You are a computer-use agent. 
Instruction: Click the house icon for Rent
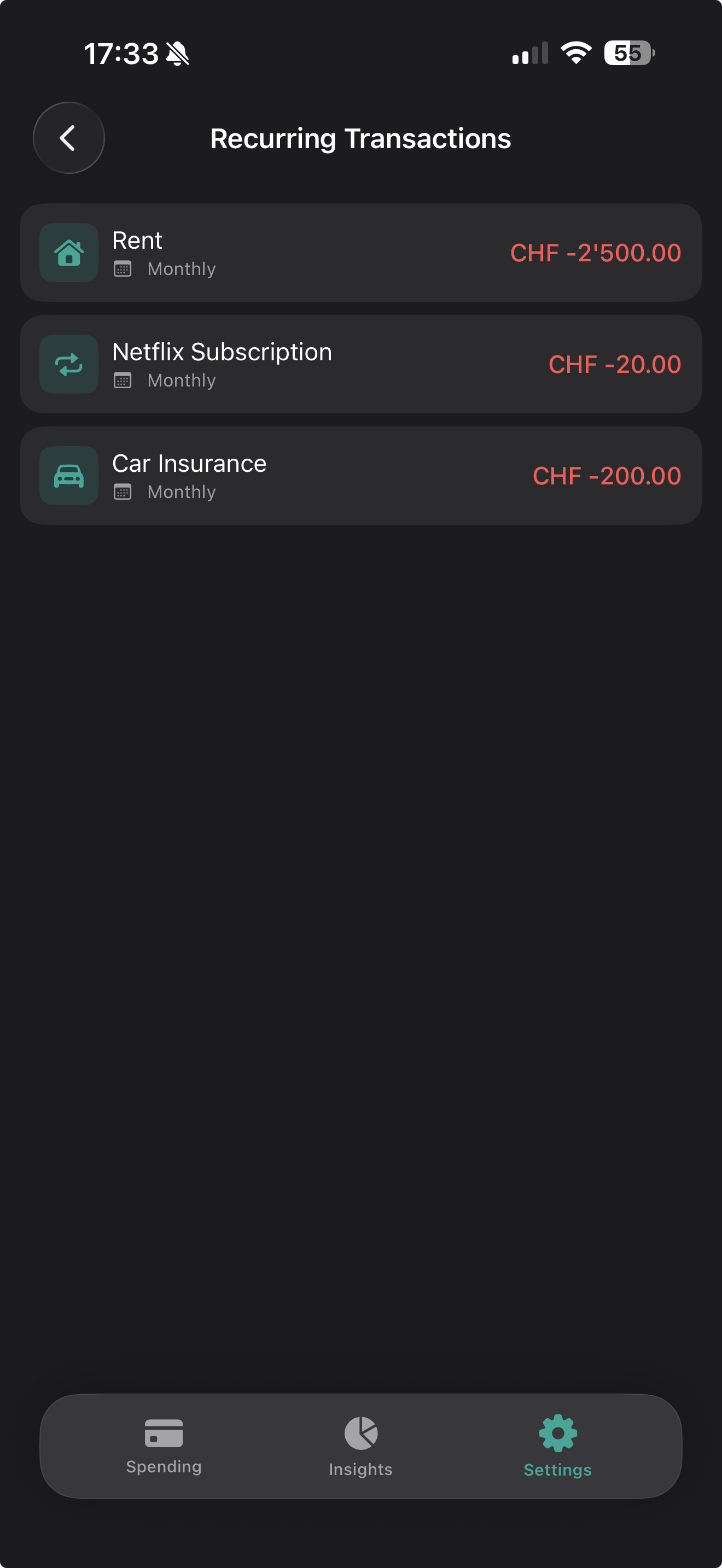point(68,252)
